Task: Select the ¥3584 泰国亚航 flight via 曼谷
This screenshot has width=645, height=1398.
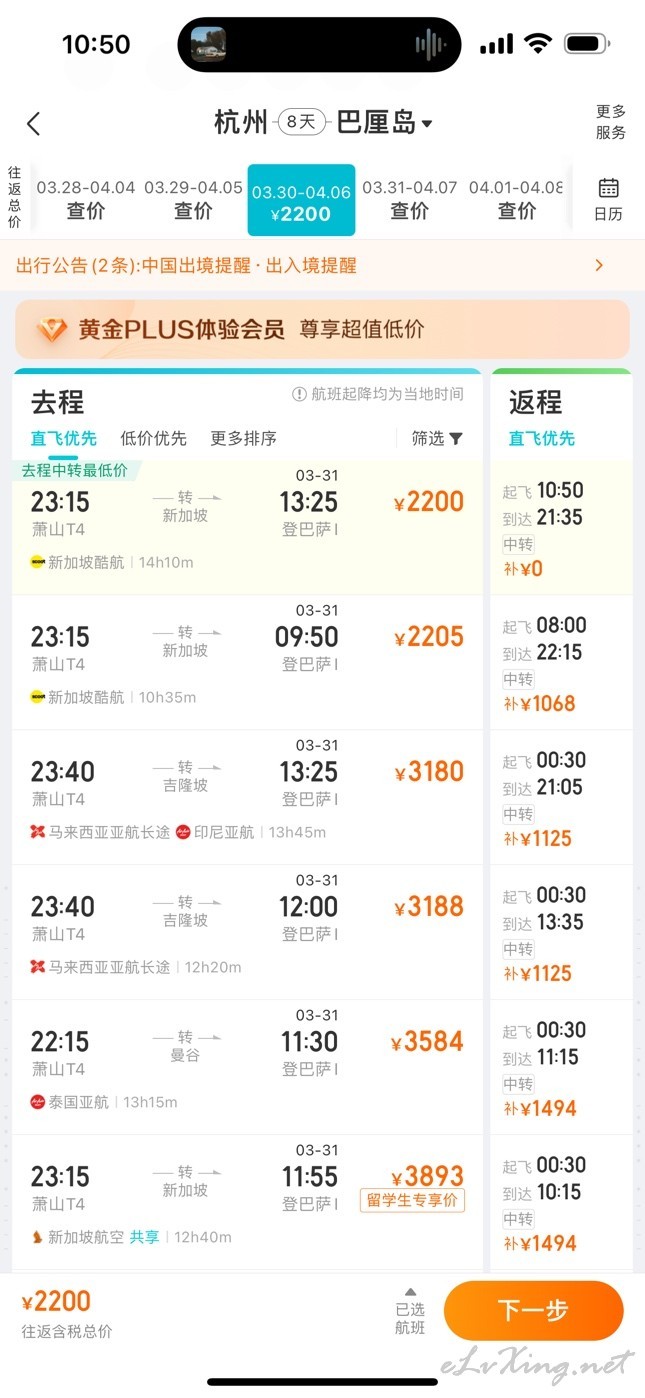Action: [247, 1067]
